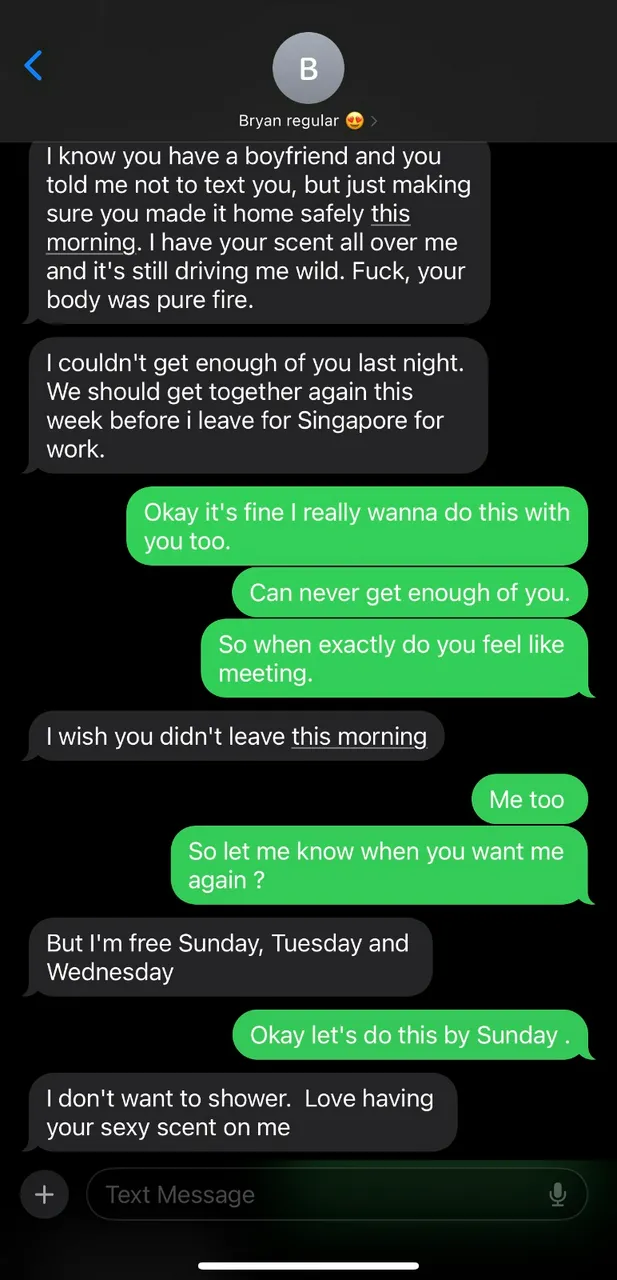Go back to the messages list
The image size is (617, 1280).
[33, 66]
